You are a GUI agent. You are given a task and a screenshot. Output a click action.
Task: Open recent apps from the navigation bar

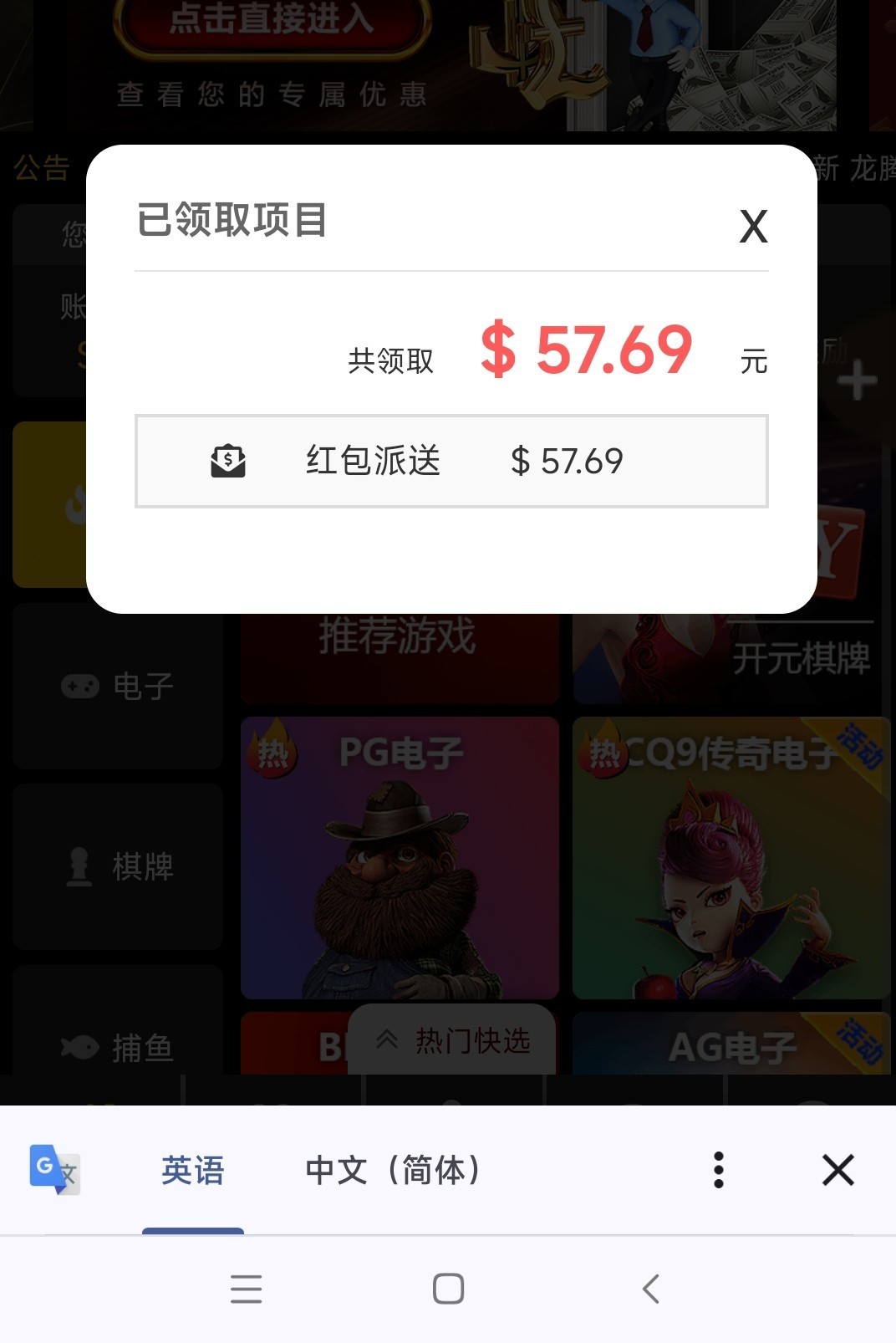click(247, 1289)
